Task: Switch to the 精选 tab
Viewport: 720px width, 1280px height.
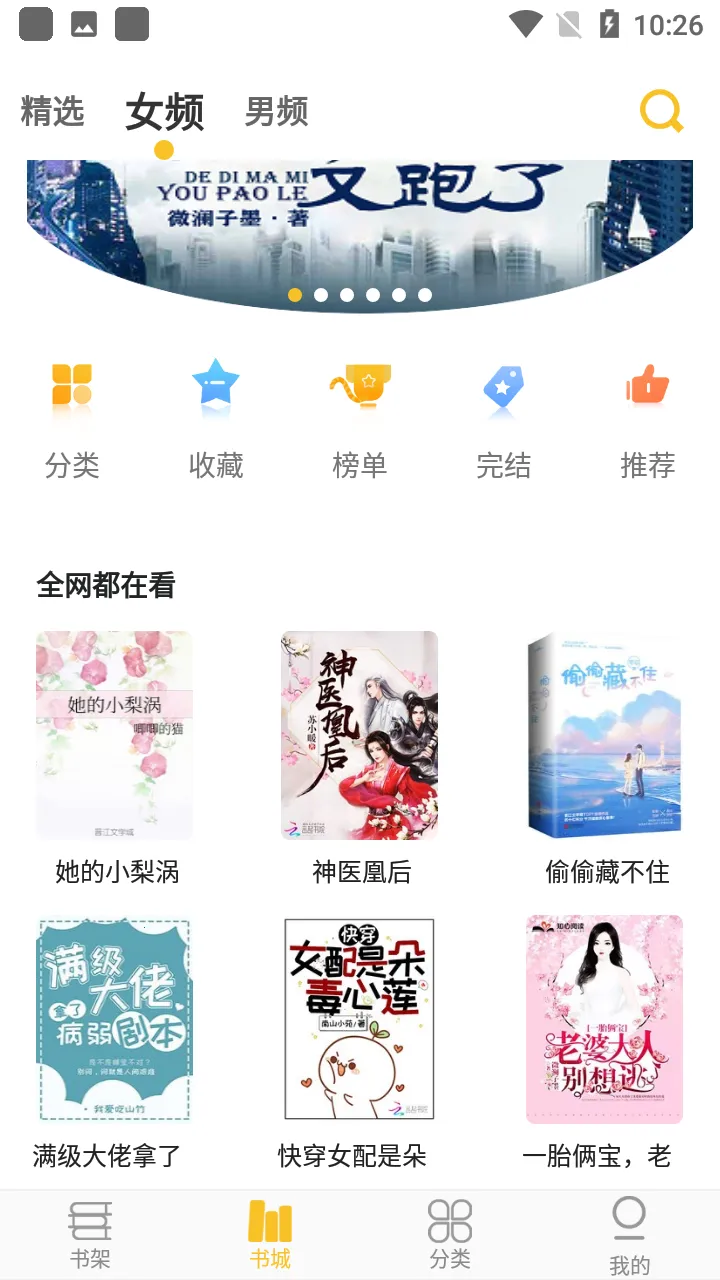Action: (52, 111)
